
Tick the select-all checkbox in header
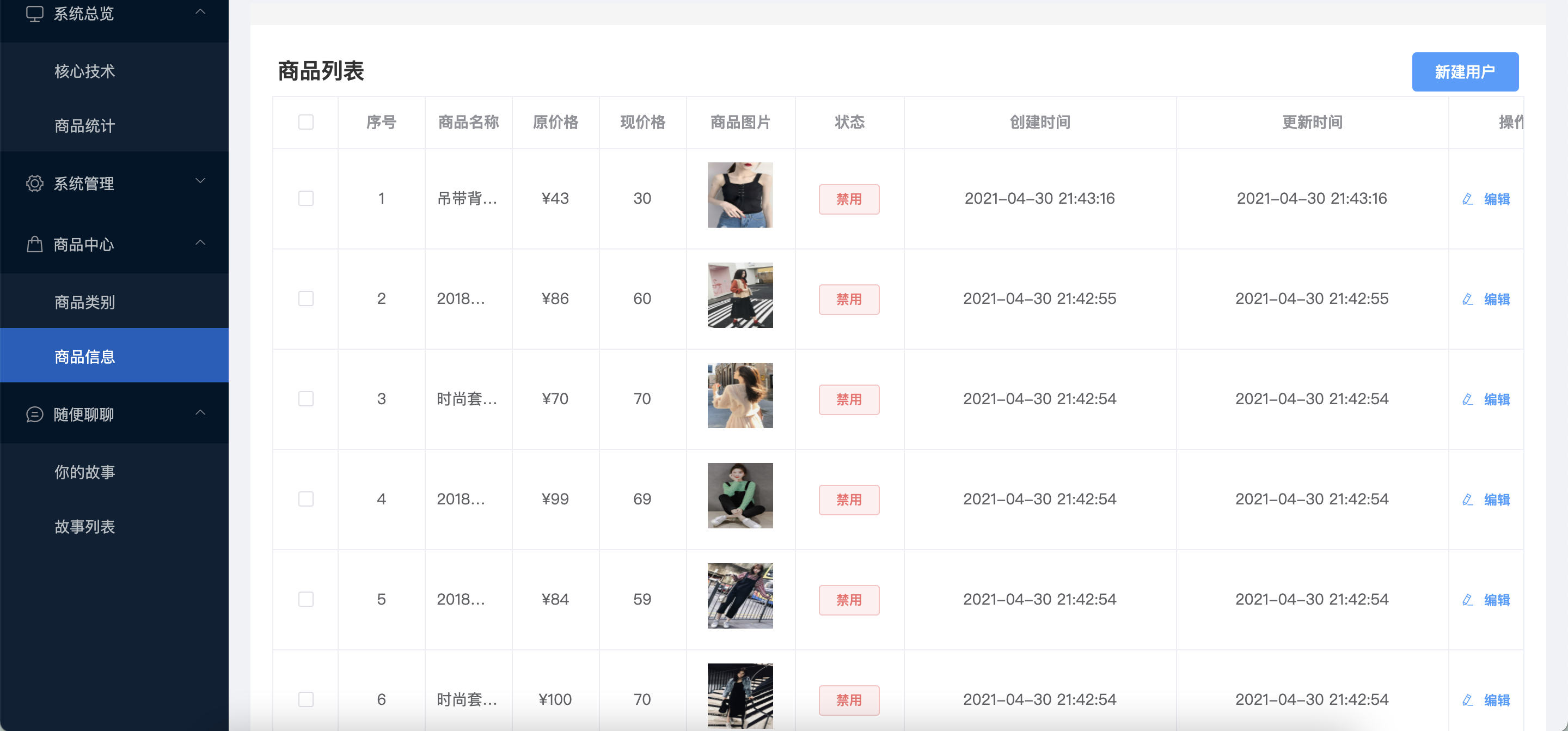point(305,123)
